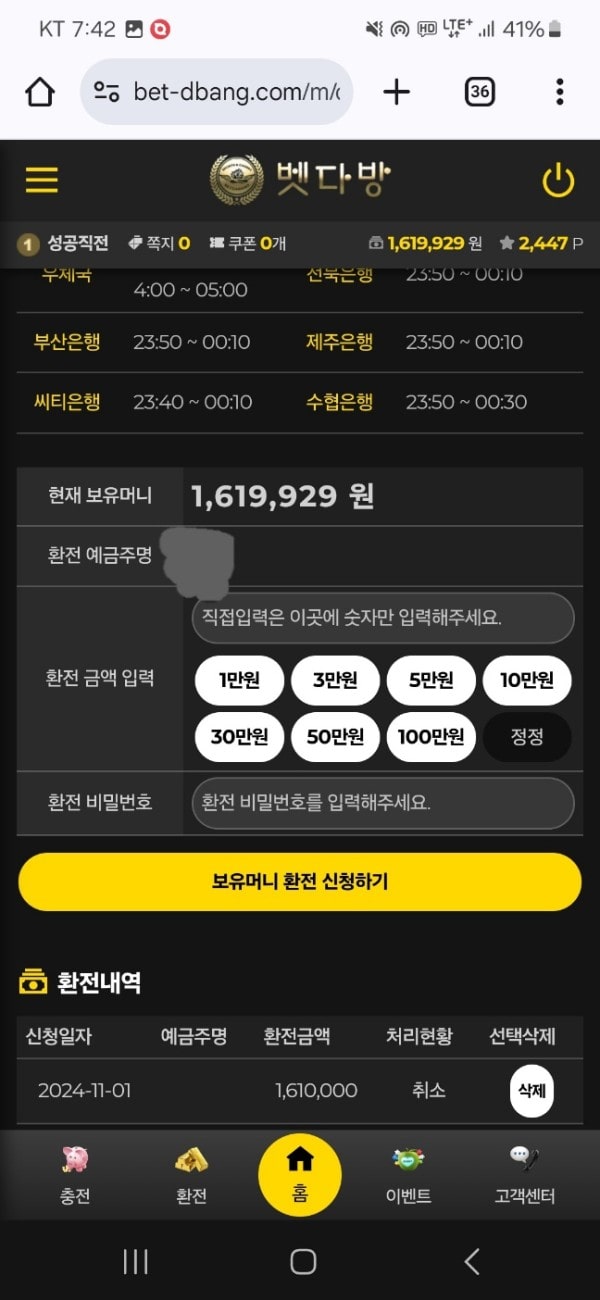Select the 1만원 amount chip
This screenshot has width=600, height=1300.
coord(240,681)
